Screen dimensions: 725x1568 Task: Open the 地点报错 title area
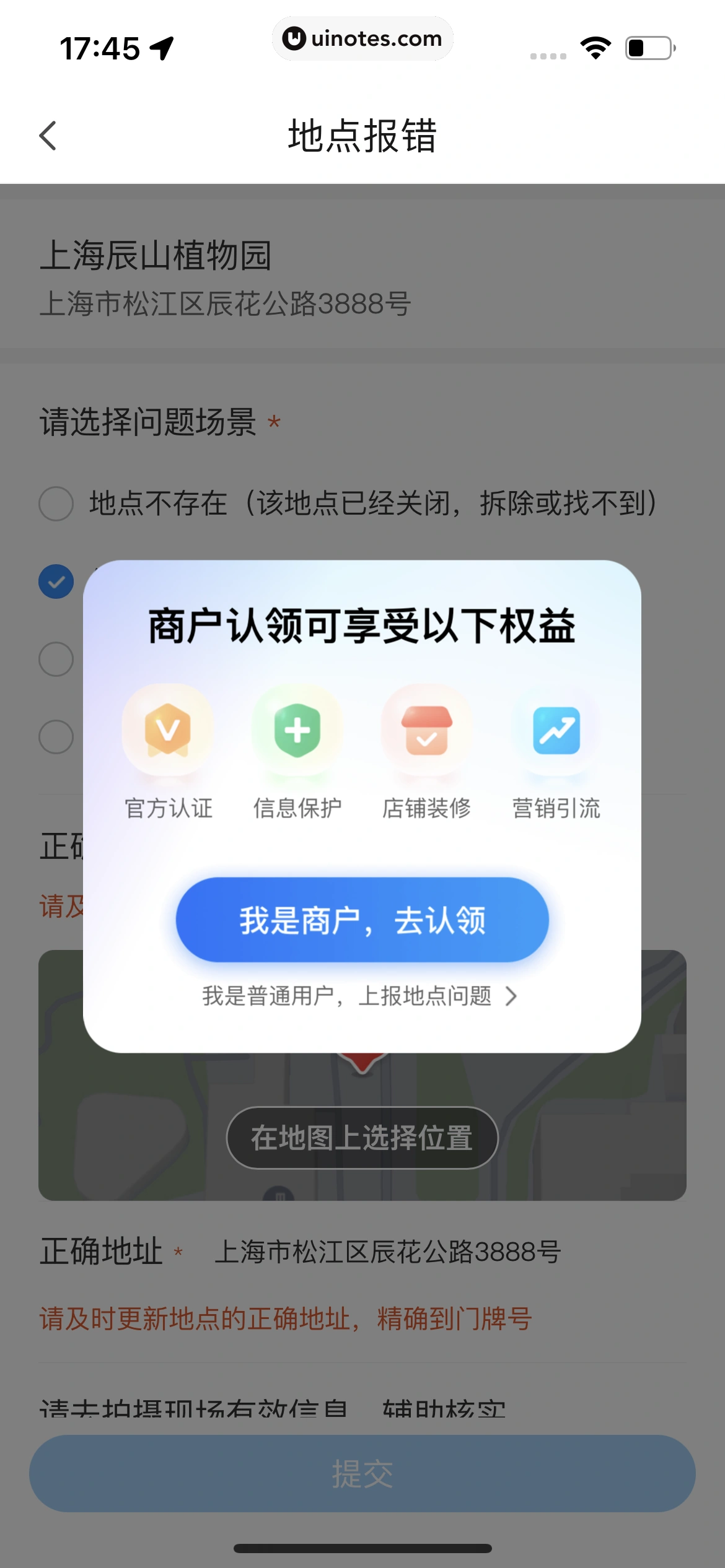(x=362, y=136)
